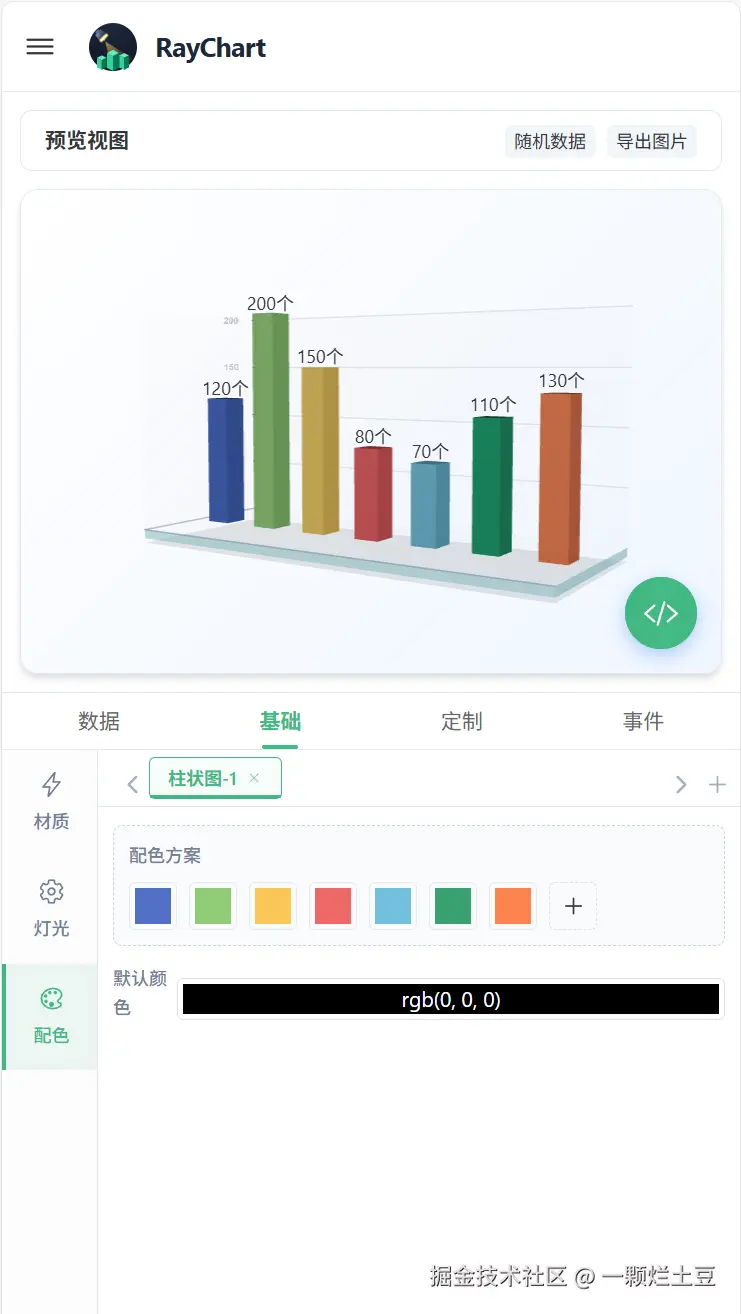Select the 柱状图-1 chart tab
This screenshot has width=741, height=1314.
click(202, 778)
